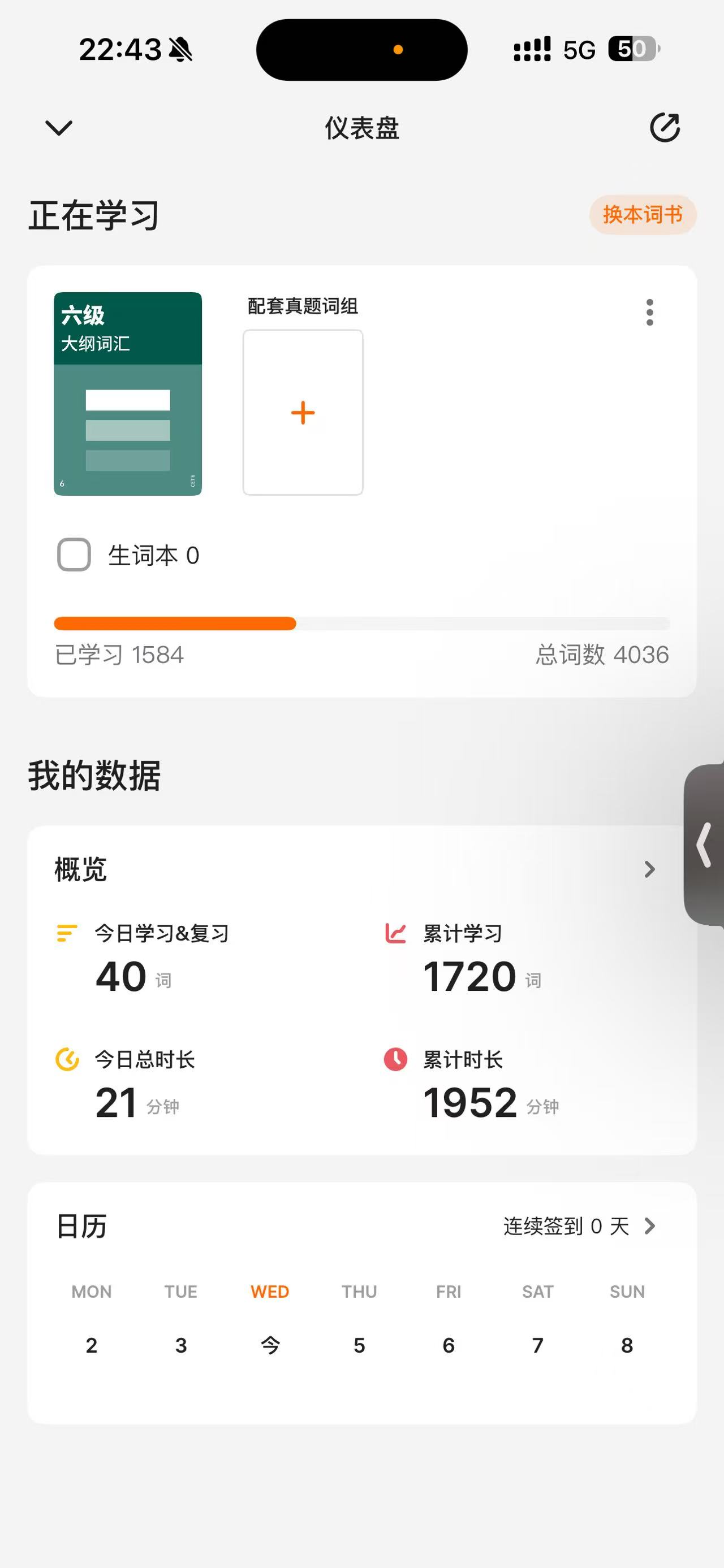Select Thursday 5 in the calendar
The width and height of the screenshot is (724, 1568).
(359, 1345)
